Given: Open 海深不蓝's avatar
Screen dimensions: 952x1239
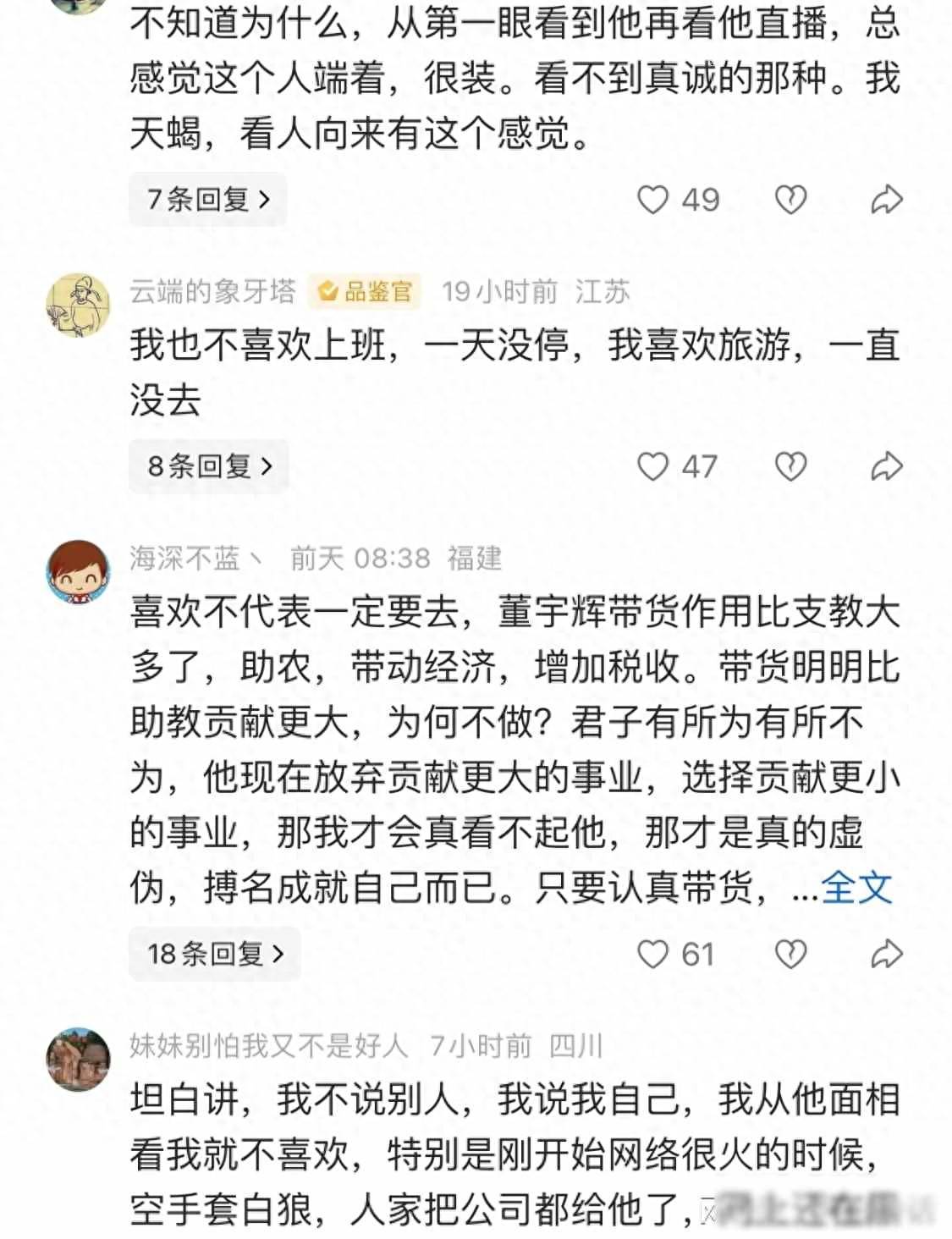Looking at the screenshot, I should point(78,572).
